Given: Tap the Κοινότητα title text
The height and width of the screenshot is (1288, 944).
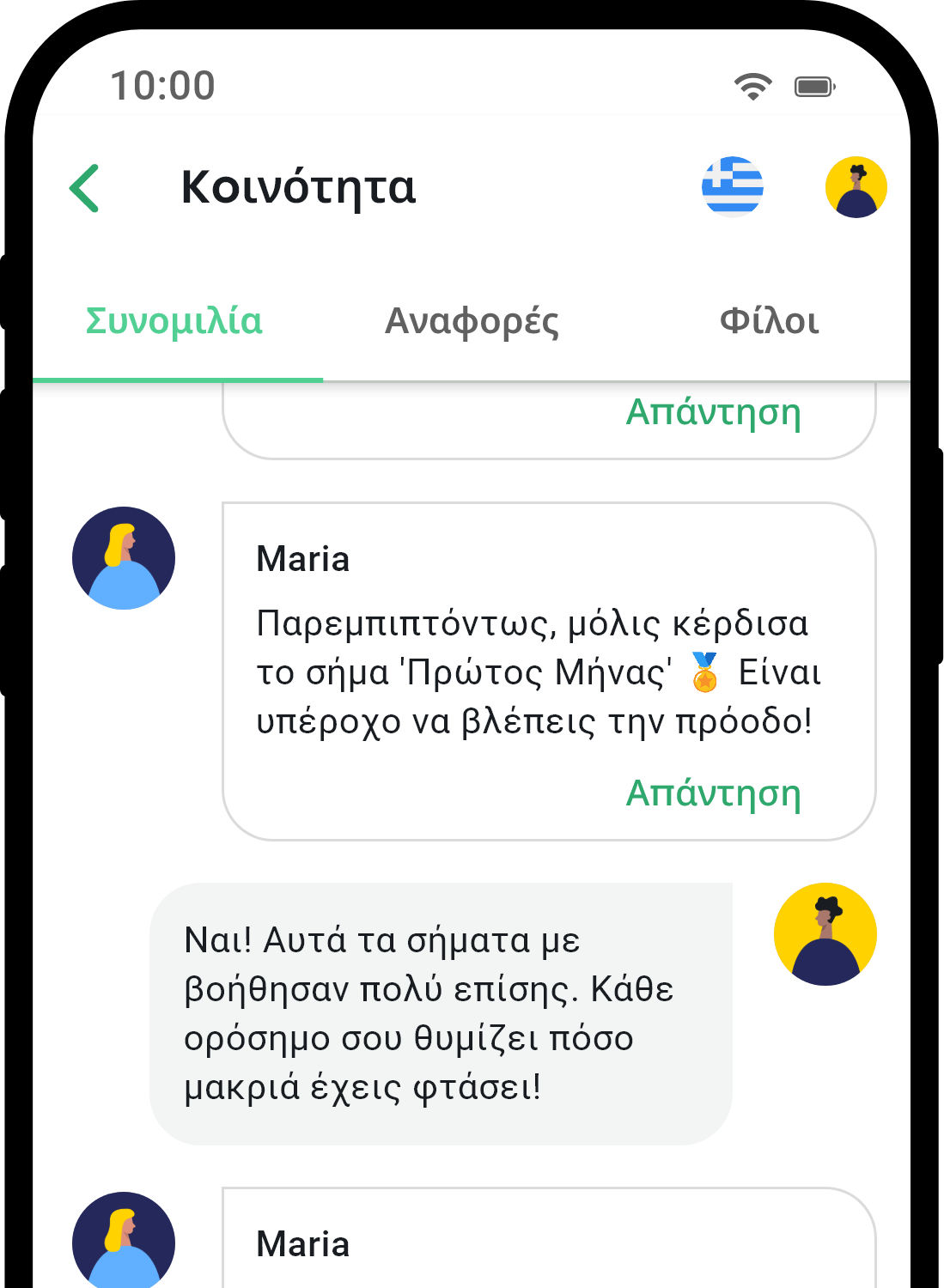Looking at the screenshot, I should 297,187.
